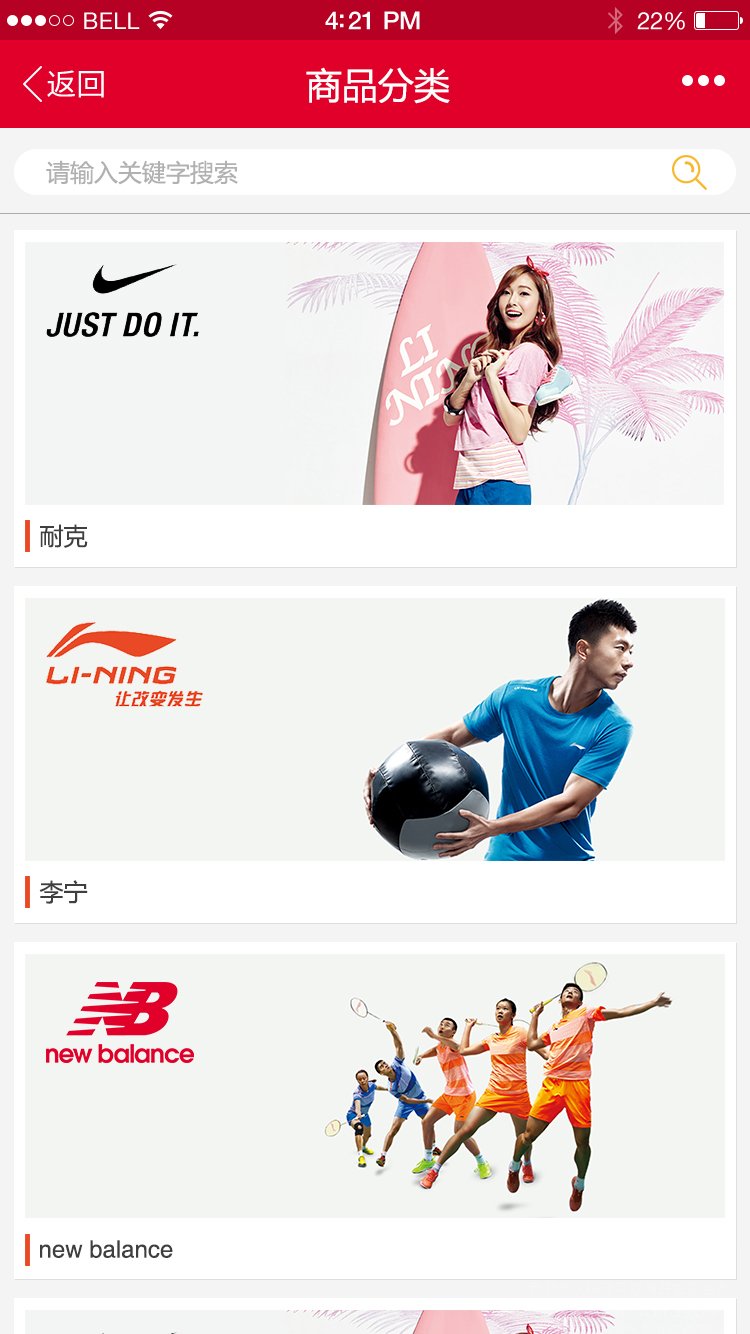Image resolution: width=750 pixels, height=1334 pixels.
Task: Tap the yellow magnifier search icon
Action: click(689, 172)
